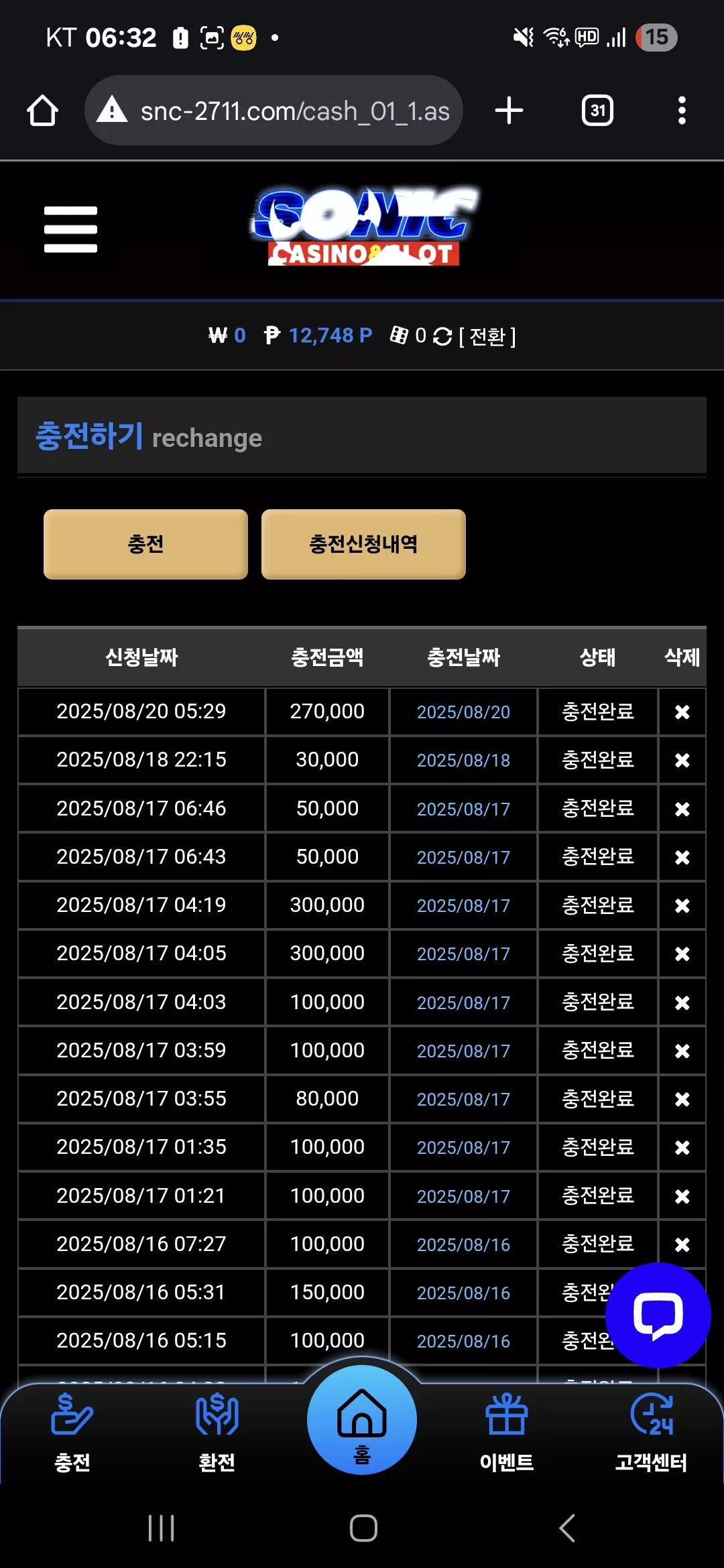
Task: Delete the 2025/08/20 05:29 recharge record
Action: 682,712
